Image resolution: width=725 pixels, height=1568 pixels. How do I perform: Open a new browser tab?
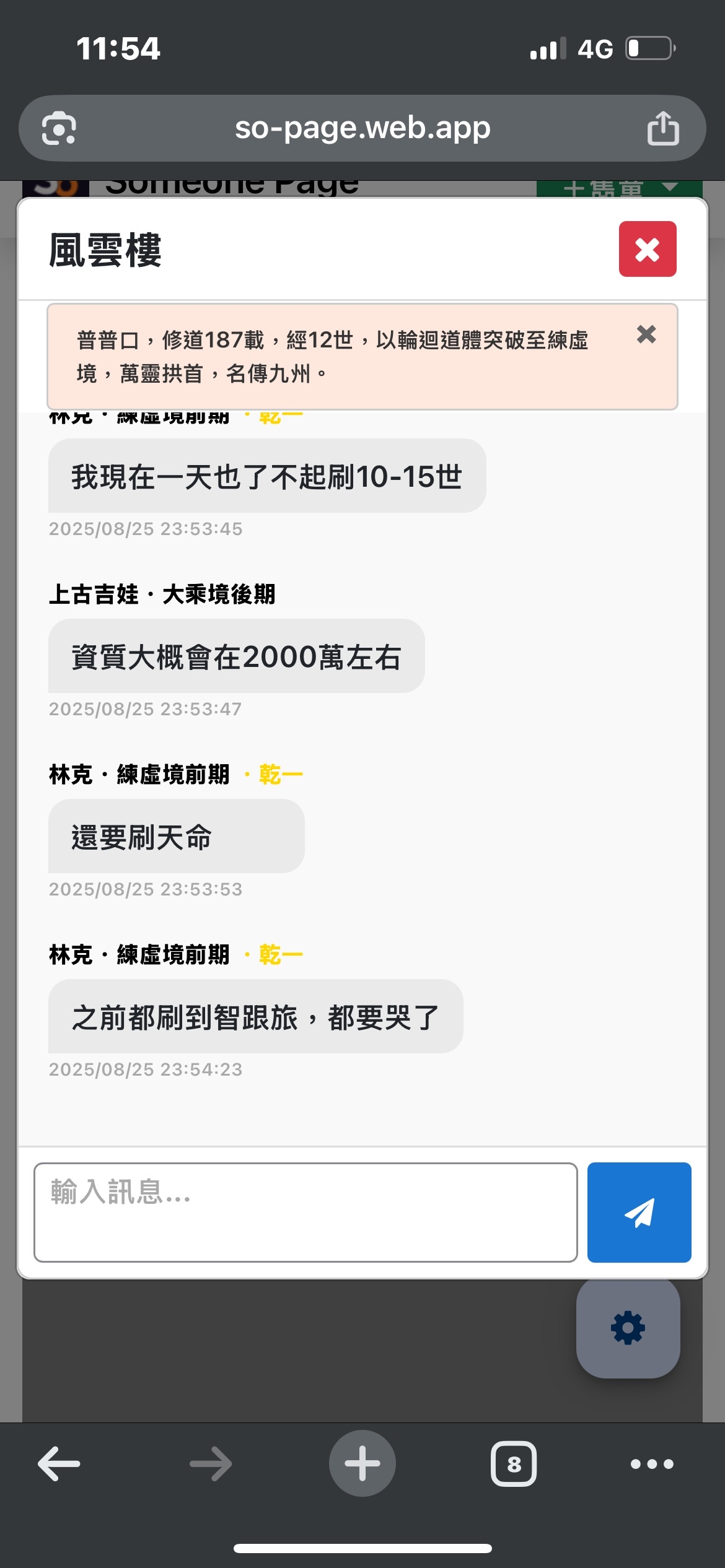(x=362, y=1464)
